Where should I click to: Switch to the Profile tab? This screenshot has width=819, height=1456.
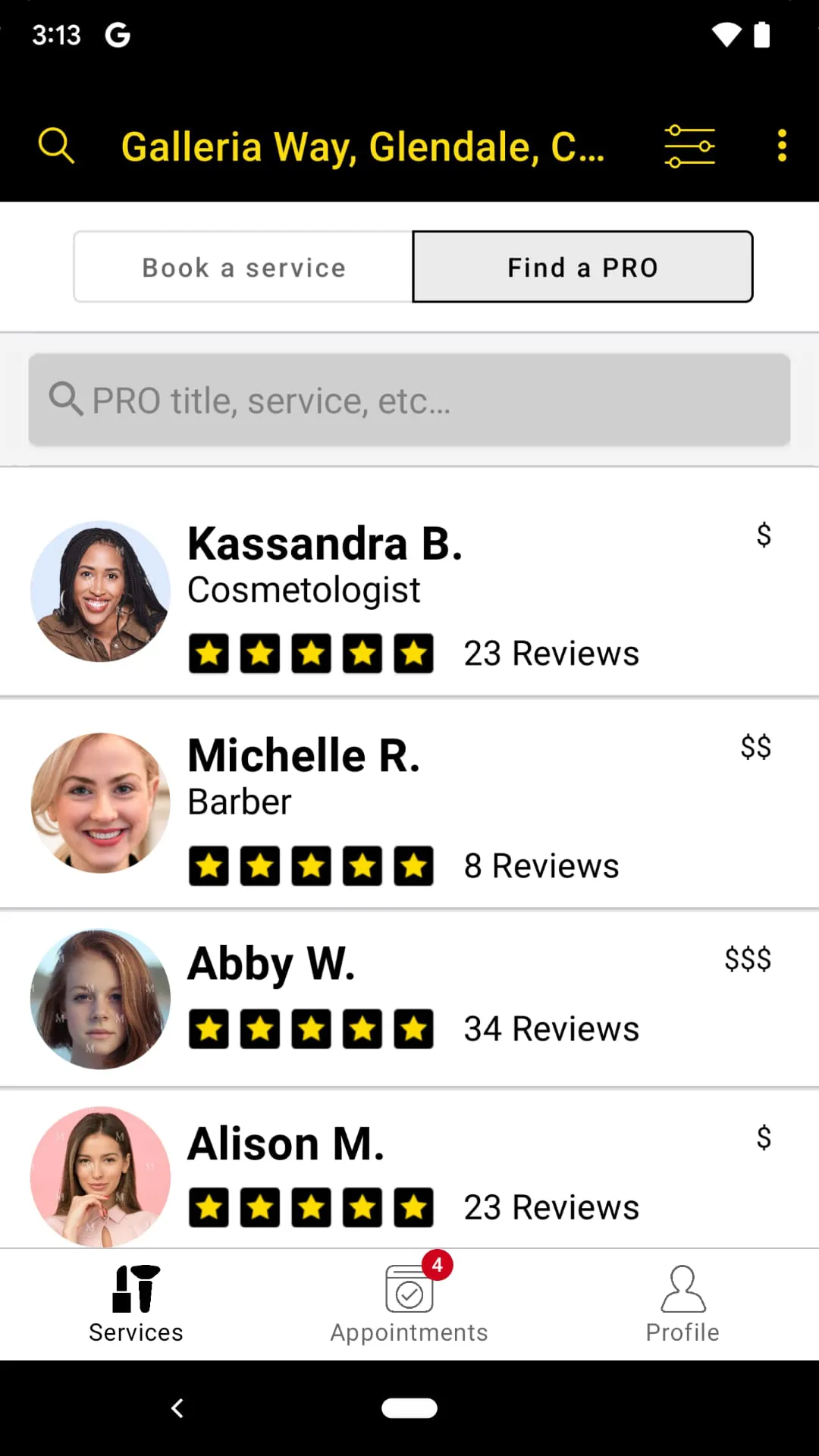pyautogui.click(x=682, y=1304)
